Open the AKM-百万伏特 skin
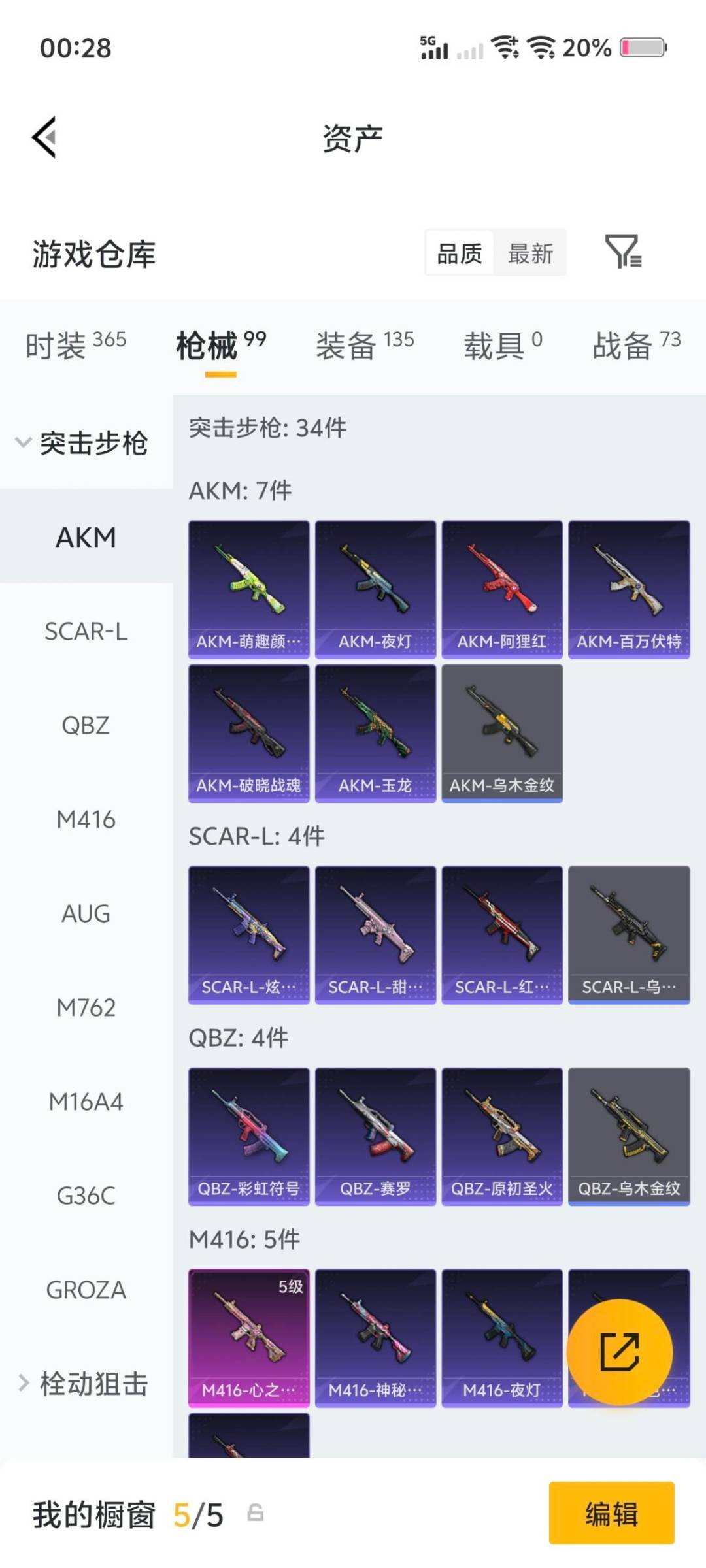This screenshot has width=706, height=1568. pos(629,585)
